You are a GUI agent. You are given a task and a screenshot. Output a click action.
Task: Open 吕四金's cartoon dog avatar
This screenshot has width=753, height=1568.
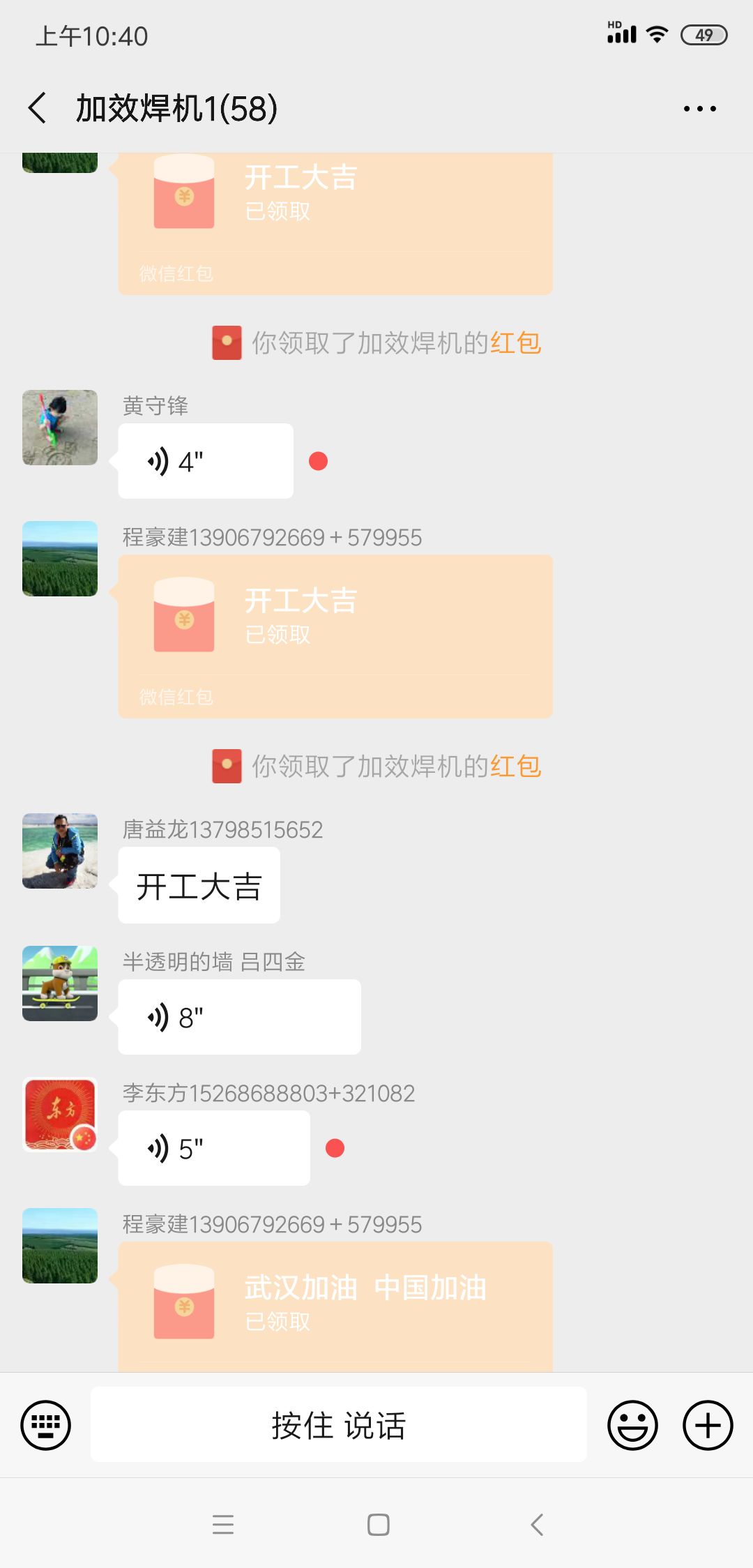click(x=60, y=983)
